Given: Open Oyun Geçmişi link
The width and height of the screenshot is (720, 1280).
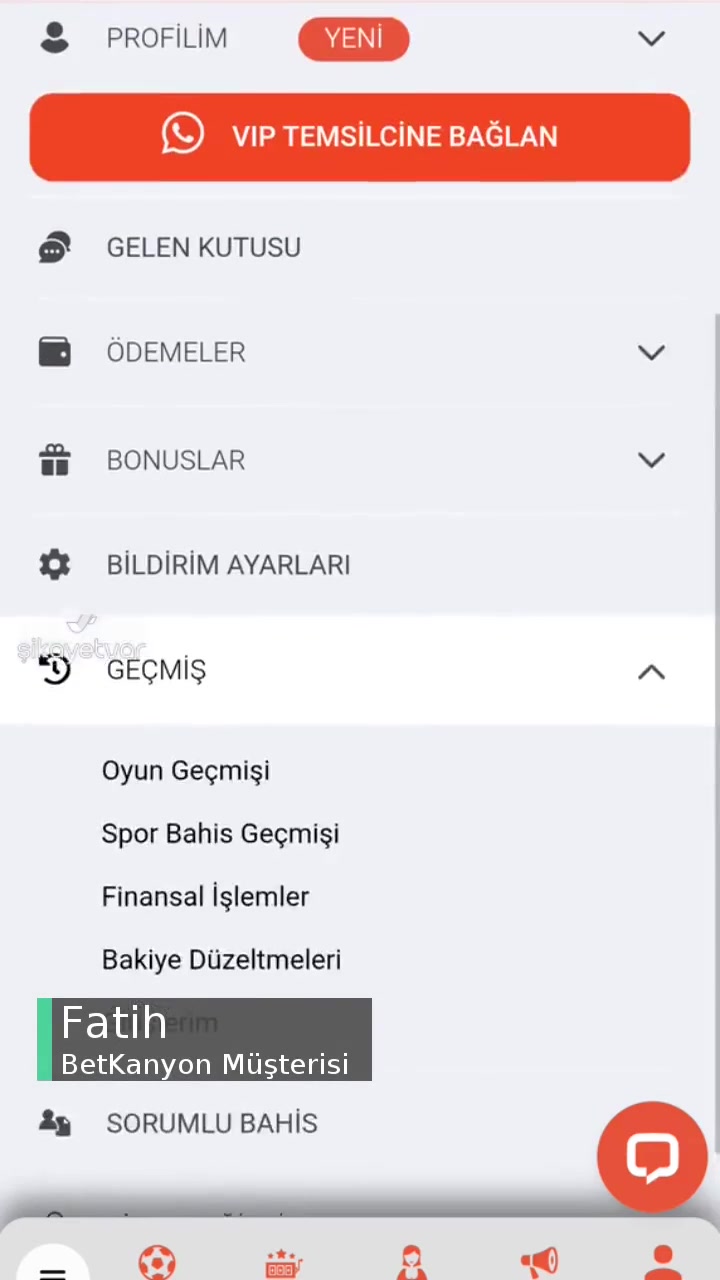Looking at the screenshot, I should [x=185, y=770].
